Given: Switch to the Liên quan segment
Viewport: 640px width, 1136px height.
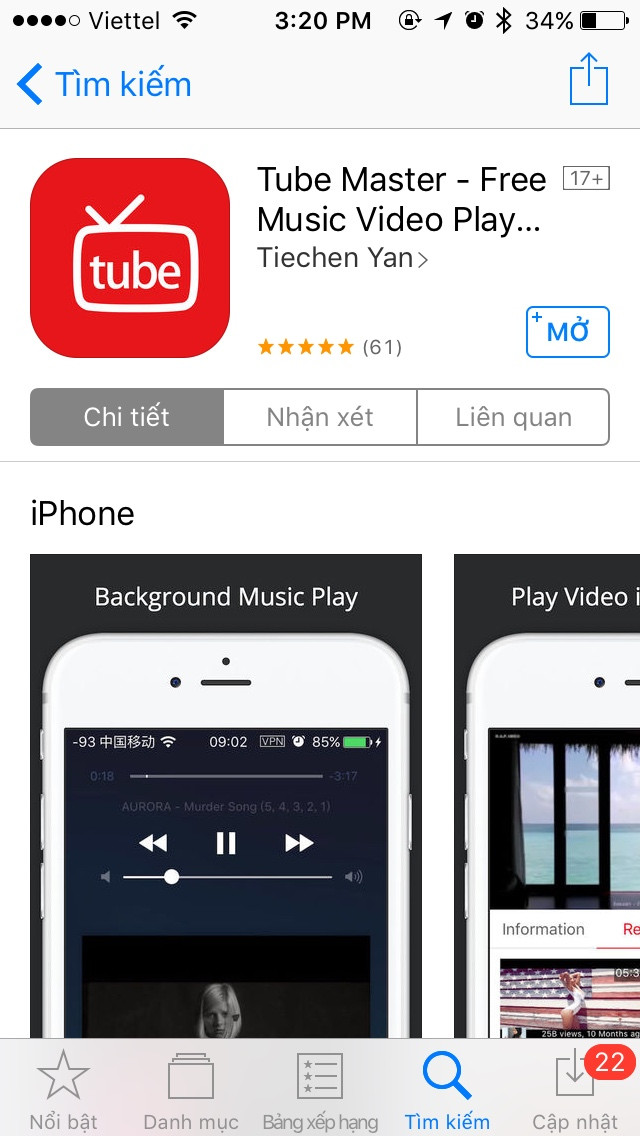Looking at the screenshot, I should 513,417.
